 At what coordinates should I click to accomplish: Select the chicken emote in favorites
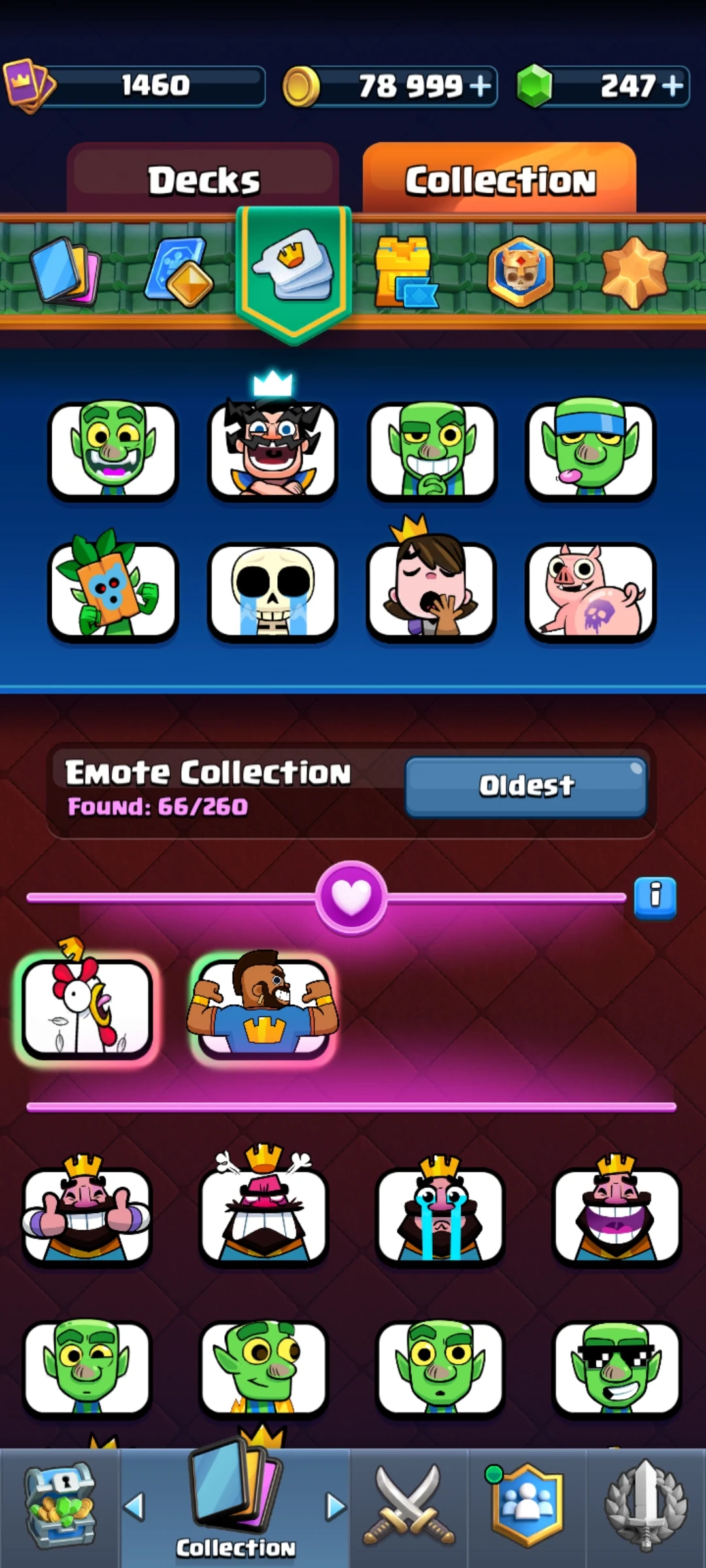tap(86, 1006)
